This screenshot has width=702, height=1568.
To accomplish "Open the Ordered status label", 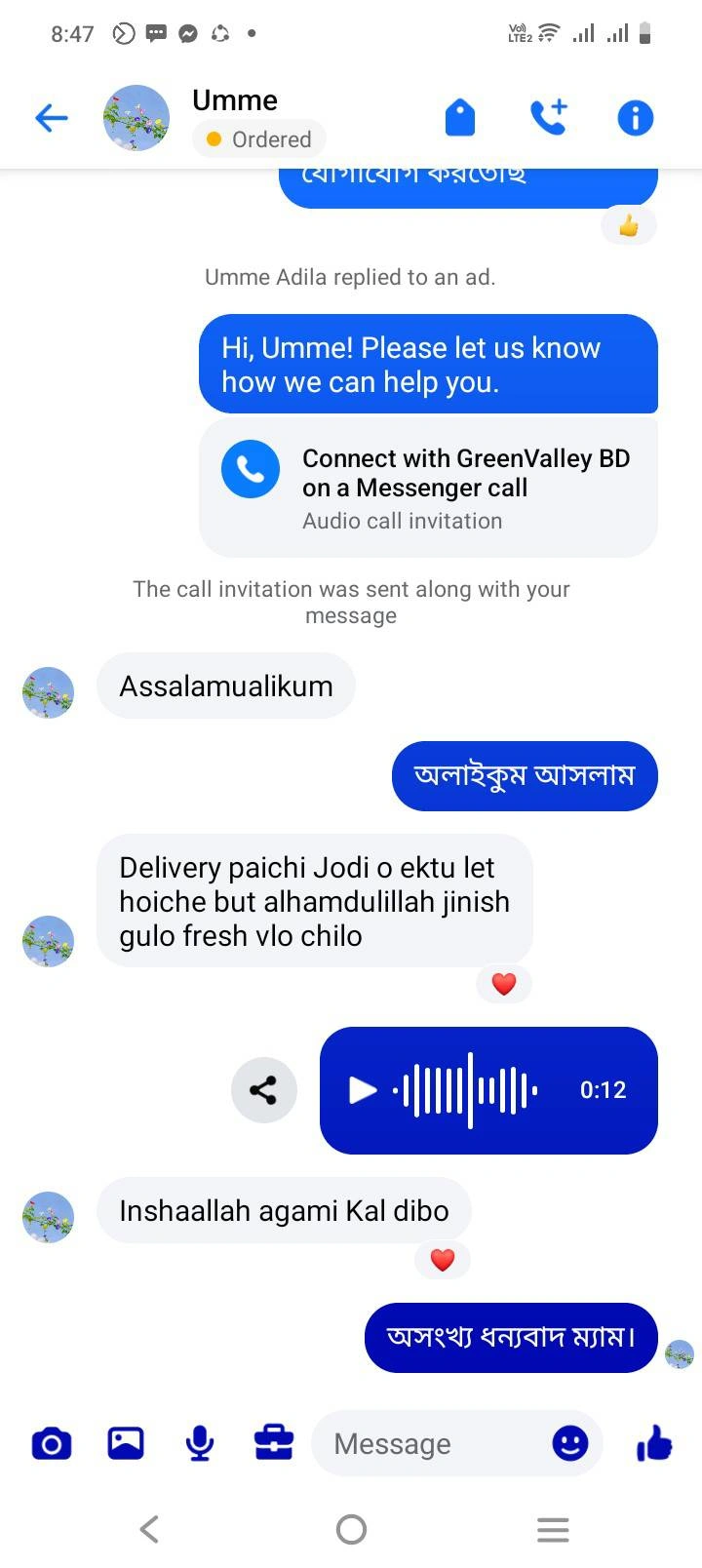I will tap(259, 139).
